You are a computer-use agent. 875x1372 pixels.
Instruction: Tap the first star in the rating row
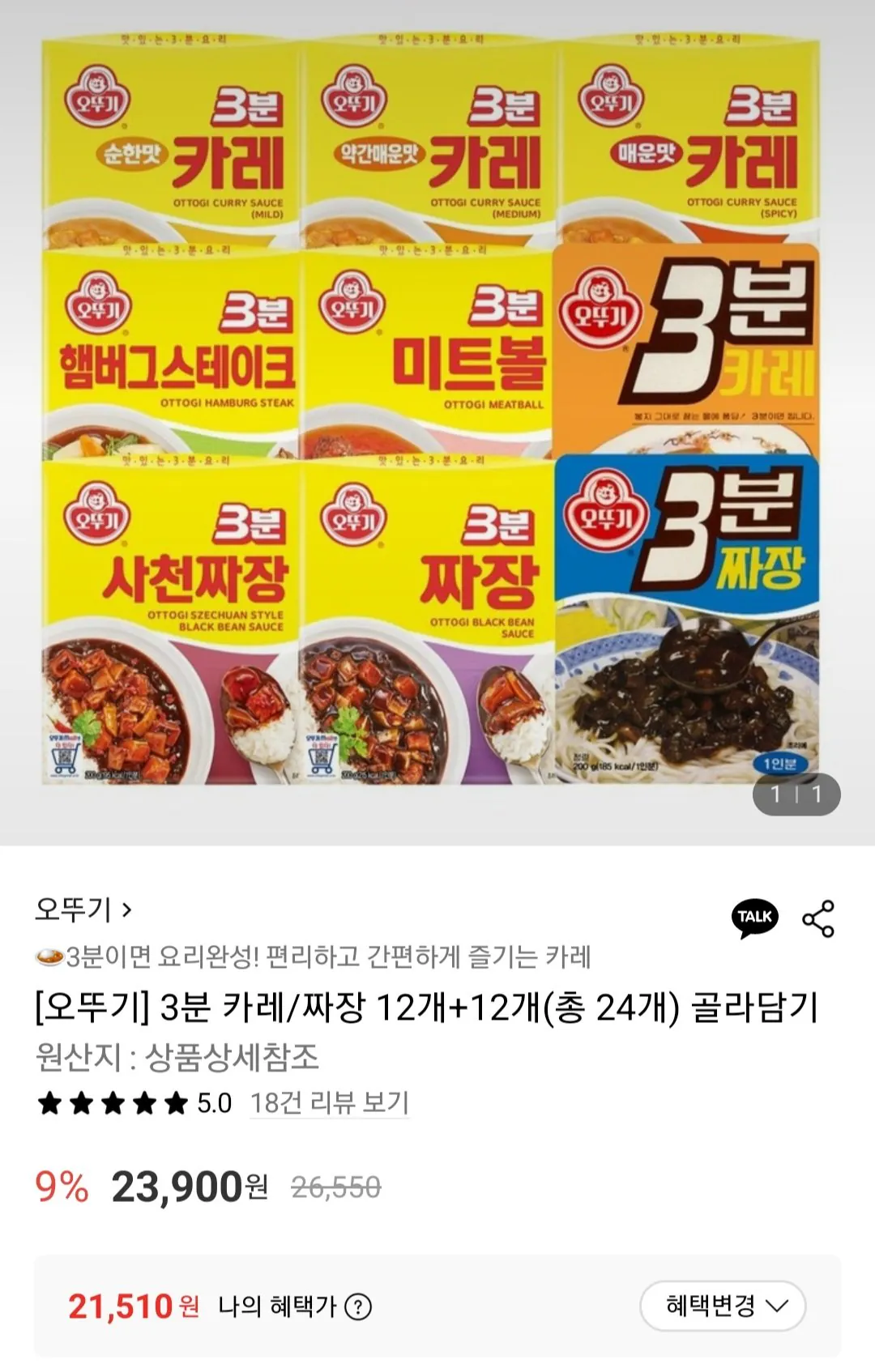coord(50,1102)
